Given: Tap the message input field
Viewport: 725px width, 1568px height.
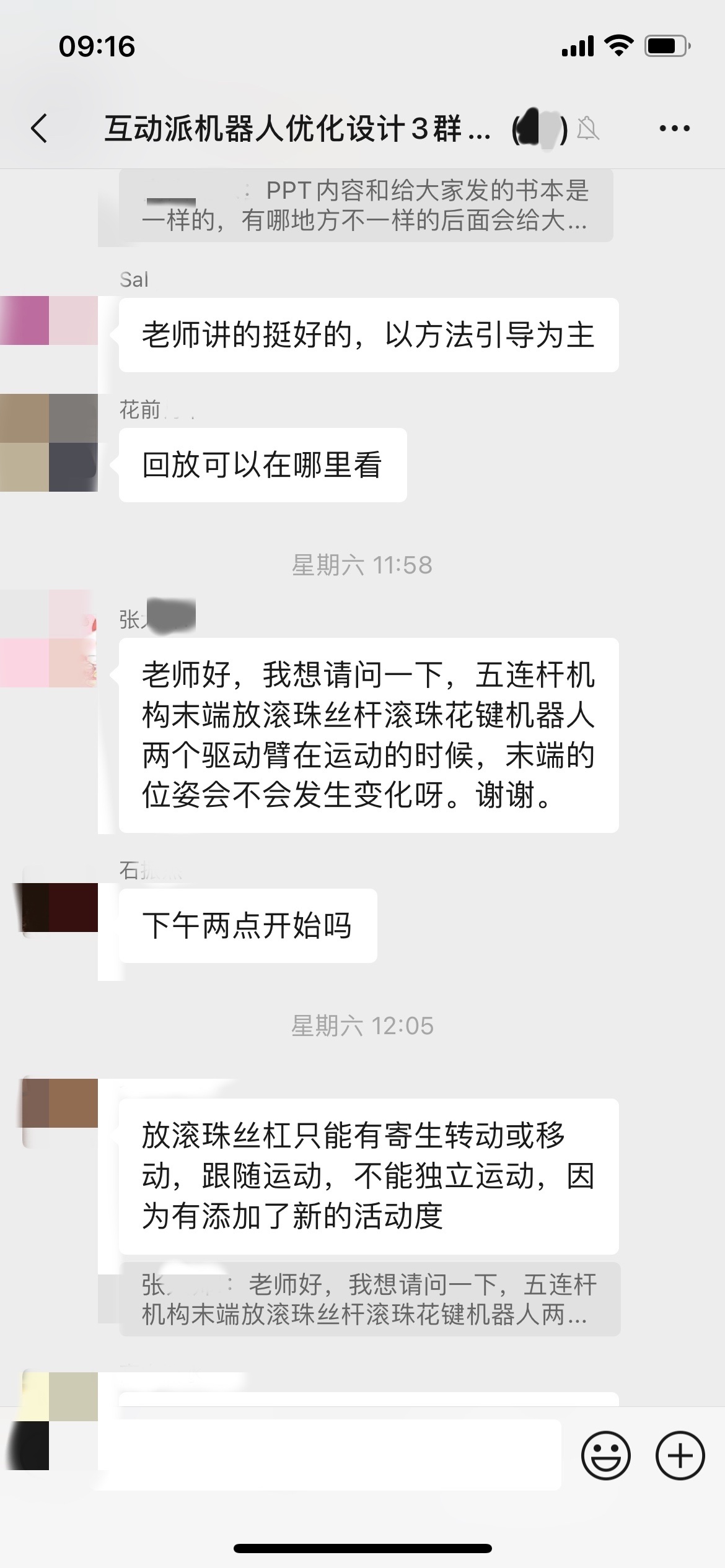Looking at the screenshot, I should click(328, 1455).
